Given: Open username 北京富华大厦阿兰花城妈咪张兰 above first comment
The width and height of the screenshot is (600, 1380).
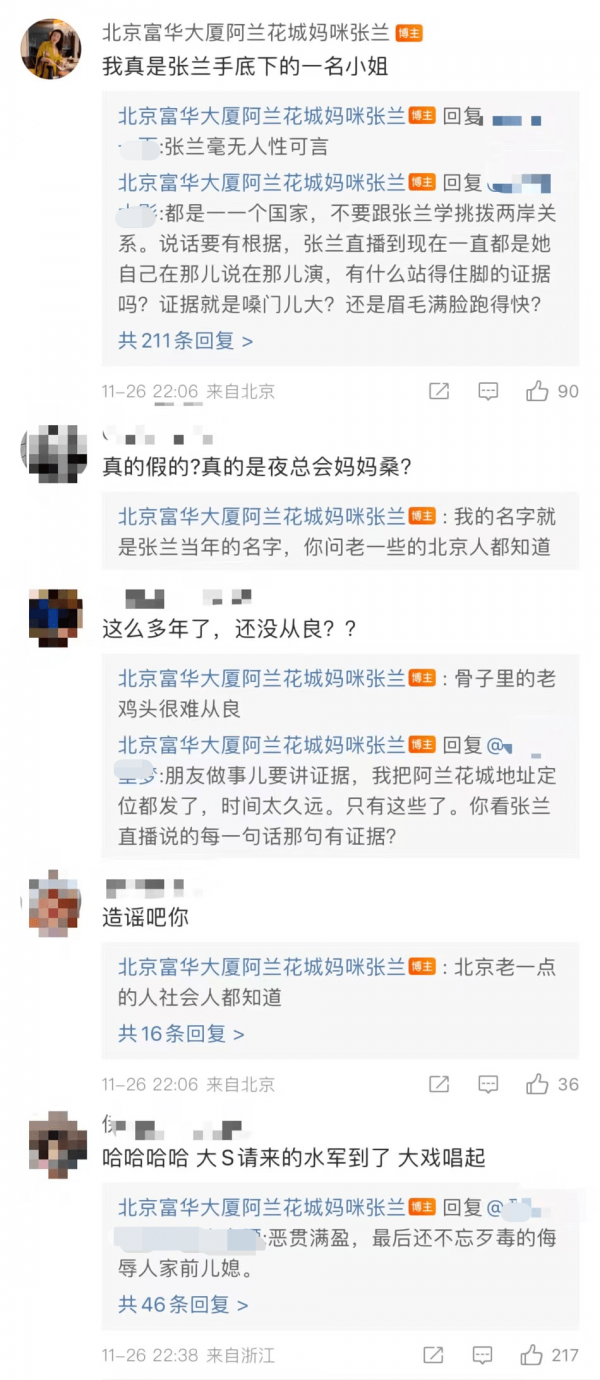Looking at the screenshot, I should (246, 33).
